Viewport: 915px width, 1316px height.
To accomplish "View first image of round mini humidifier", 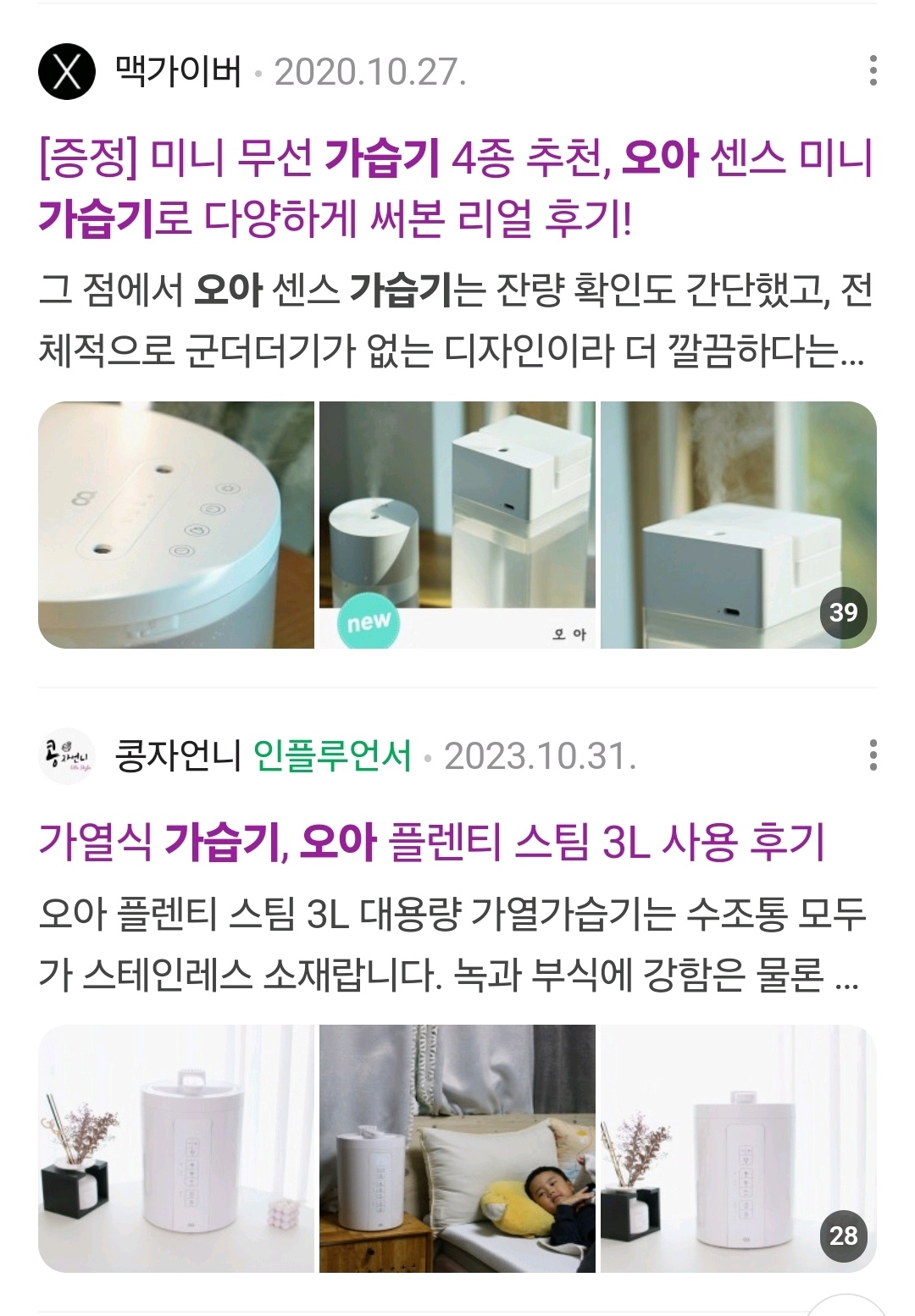I will (176, 525).
